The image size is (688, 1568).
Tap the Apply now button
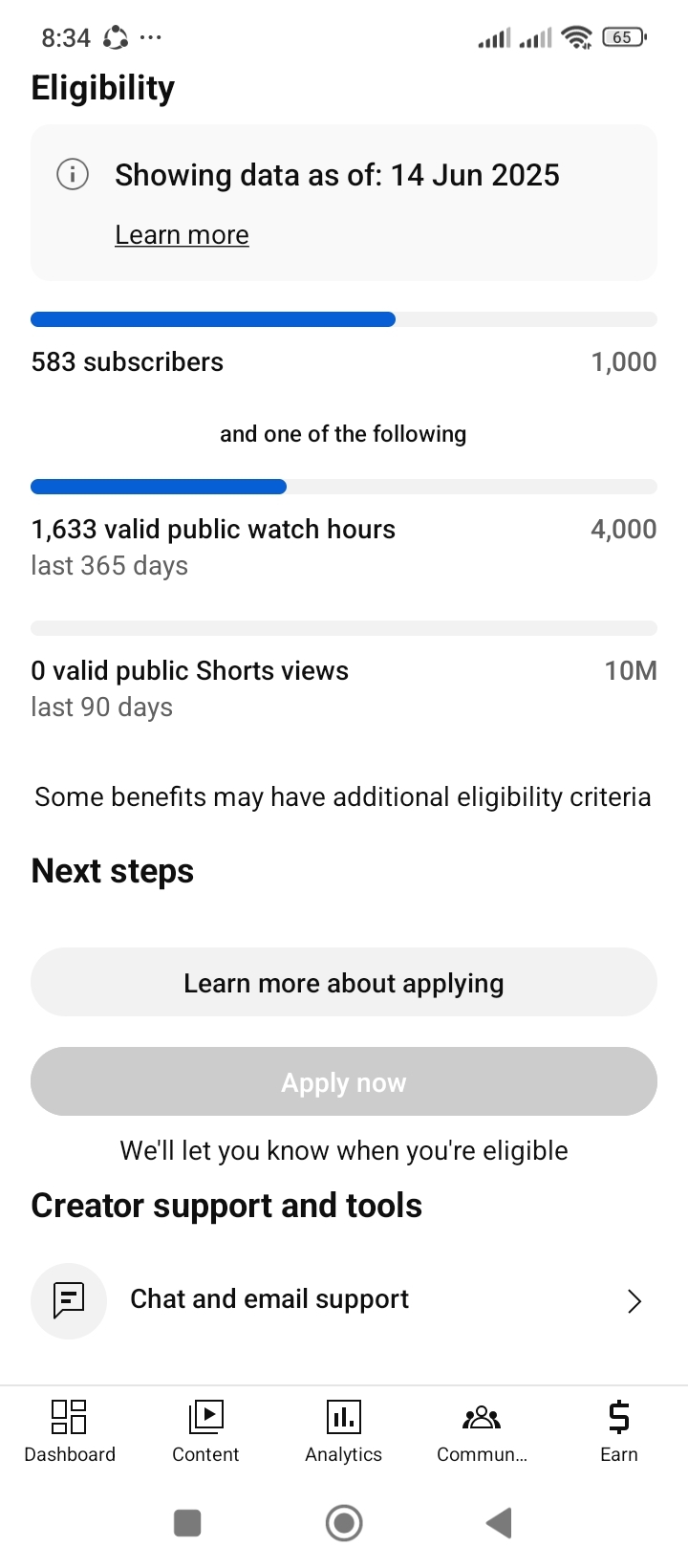pos(344,1081)
